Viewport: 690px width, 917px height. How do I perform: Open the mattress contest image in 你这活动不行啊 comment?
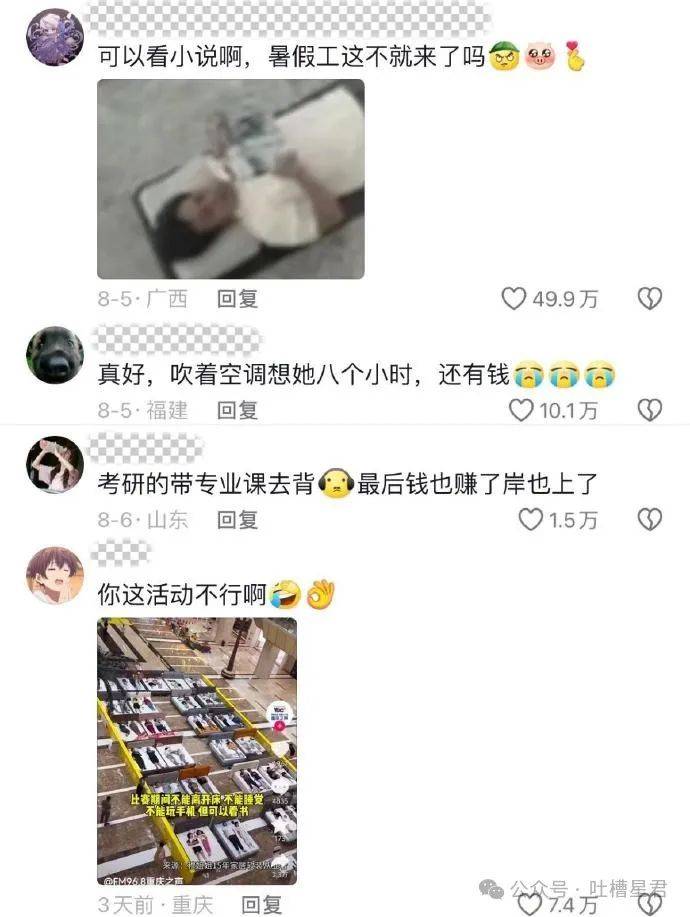pyautogui.click(x=197, y=749)
